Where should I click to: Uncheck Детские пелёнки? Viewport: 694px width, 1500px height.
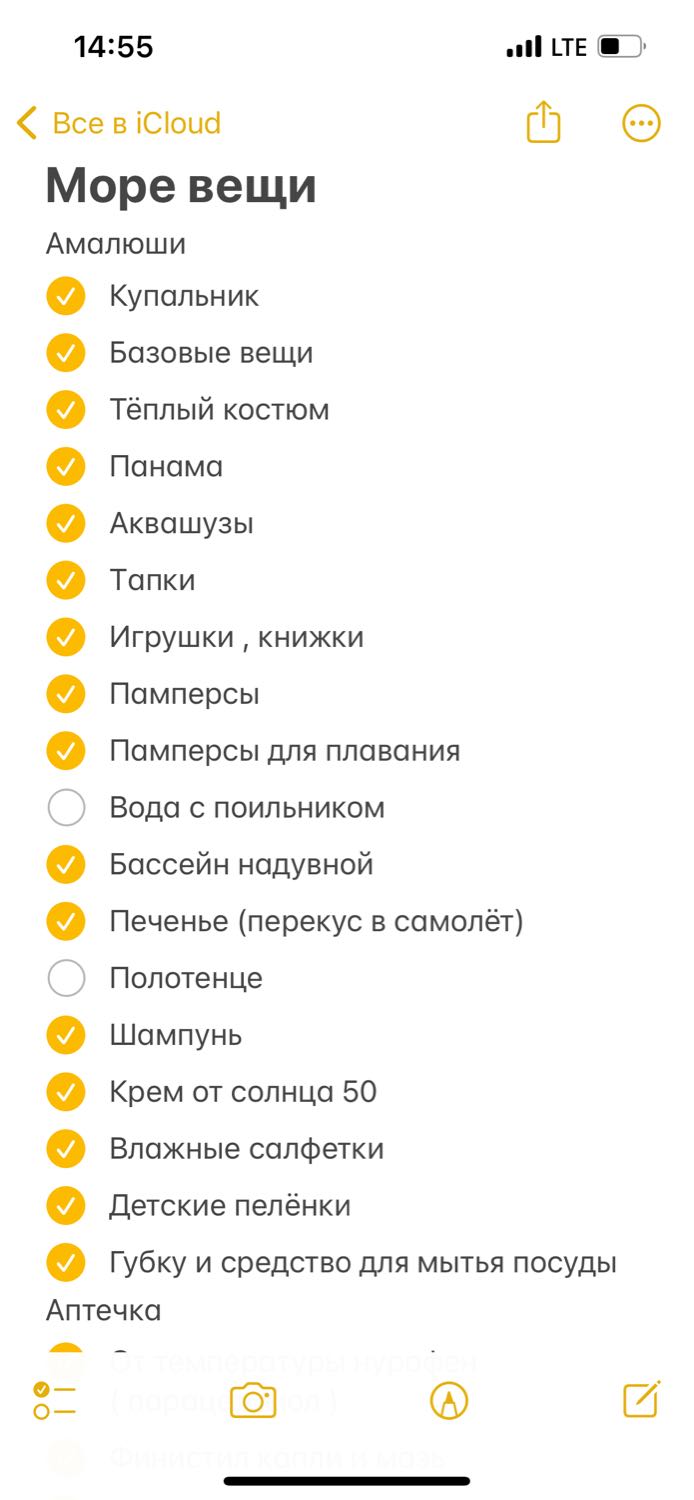coord(66,1207)
